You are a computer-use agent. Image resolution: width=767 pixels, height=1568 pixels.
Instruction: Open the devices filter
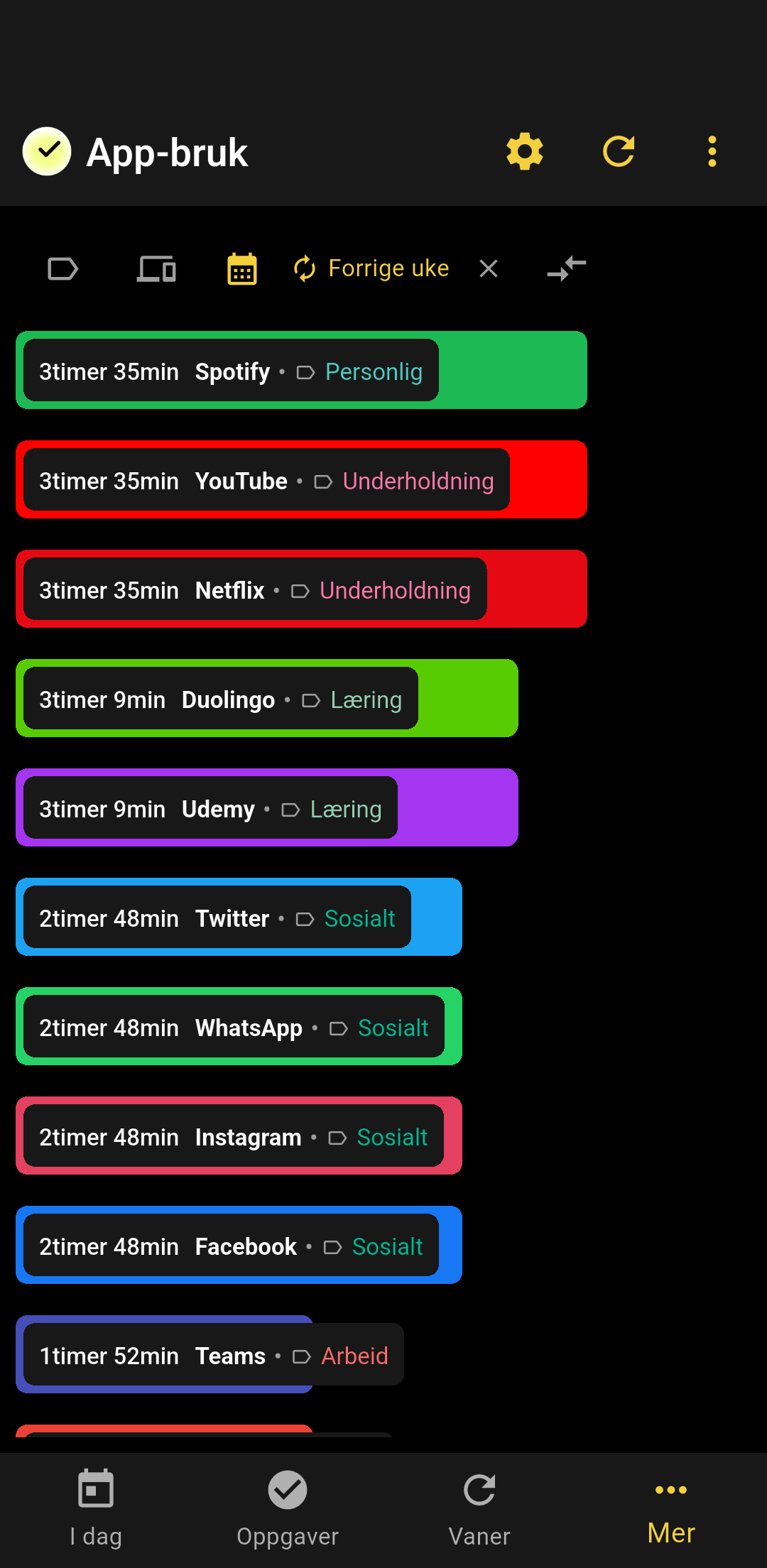point(156,269)
